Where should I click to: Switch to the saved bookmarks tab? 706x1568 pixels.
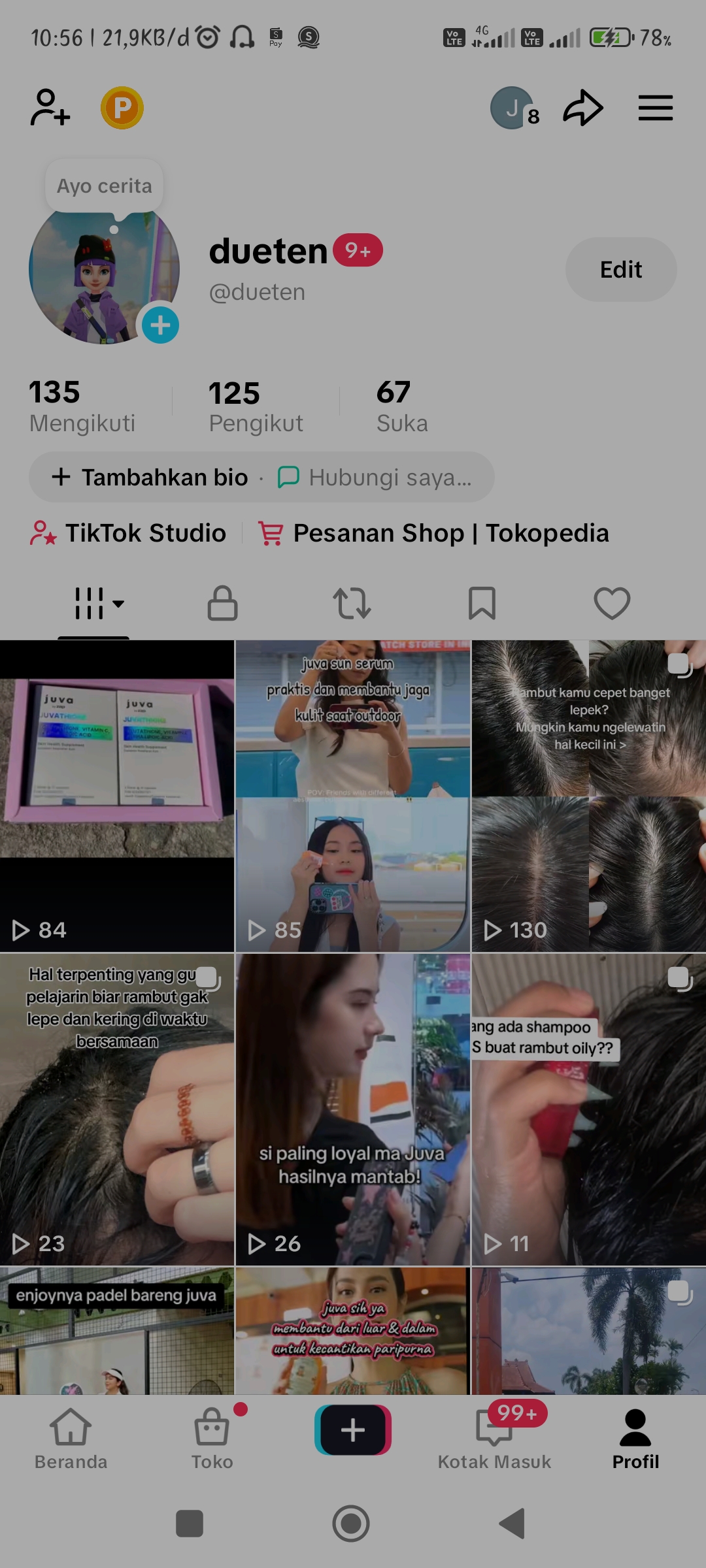point(482,602)
